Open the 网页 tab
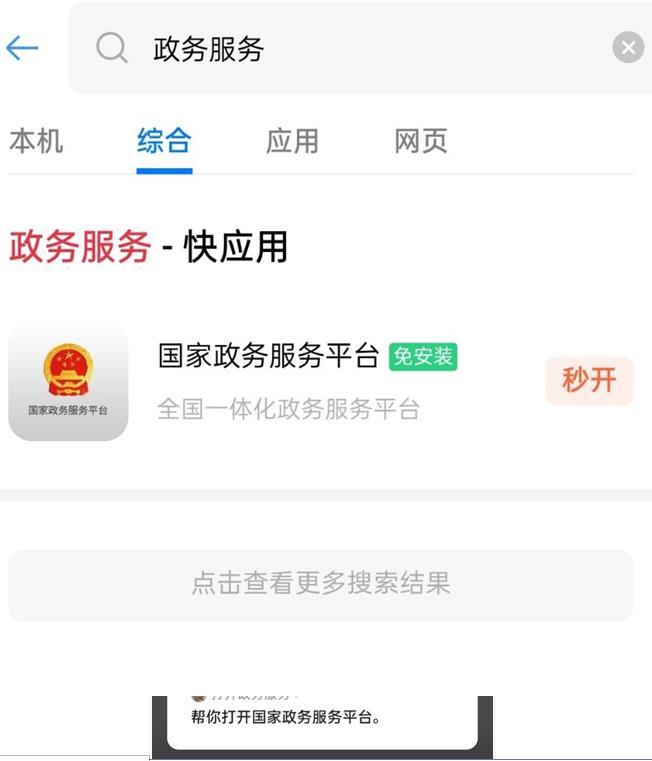The height and width of the screenshot is (761, 652). (x=421, y=141)
